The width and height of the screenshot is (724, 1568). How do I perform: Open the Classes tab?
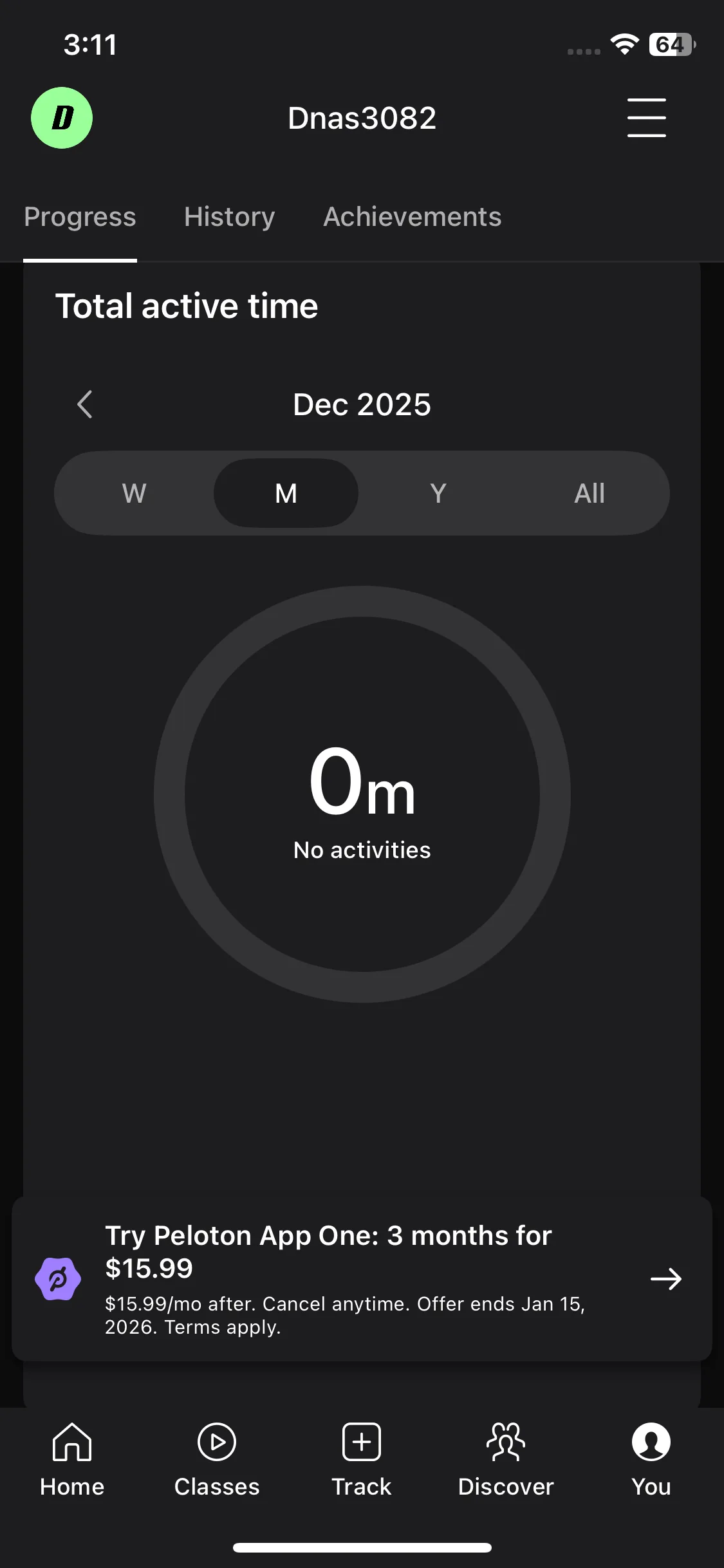[217, 1460]
